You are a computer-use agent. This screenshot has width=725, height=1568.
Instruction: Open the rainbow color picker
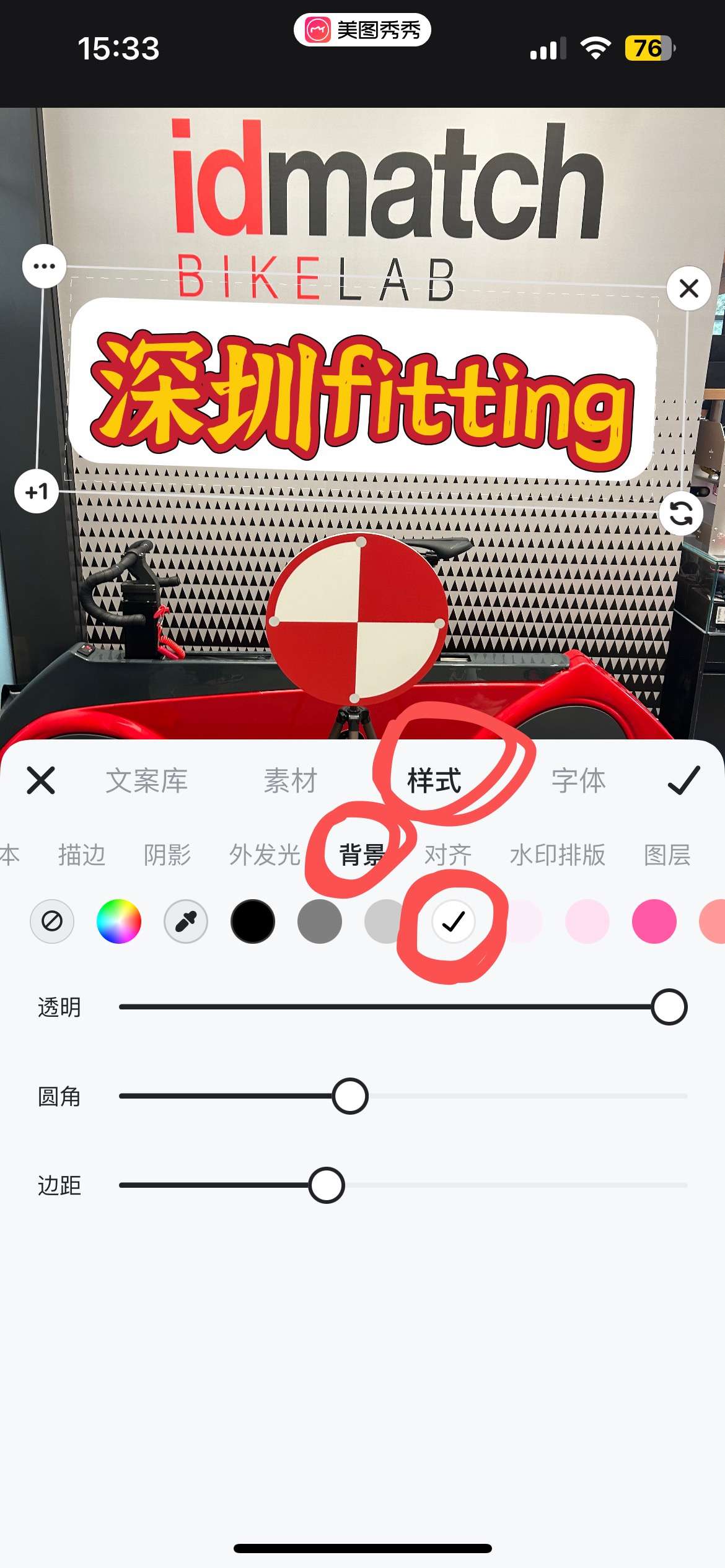point(119,921)
